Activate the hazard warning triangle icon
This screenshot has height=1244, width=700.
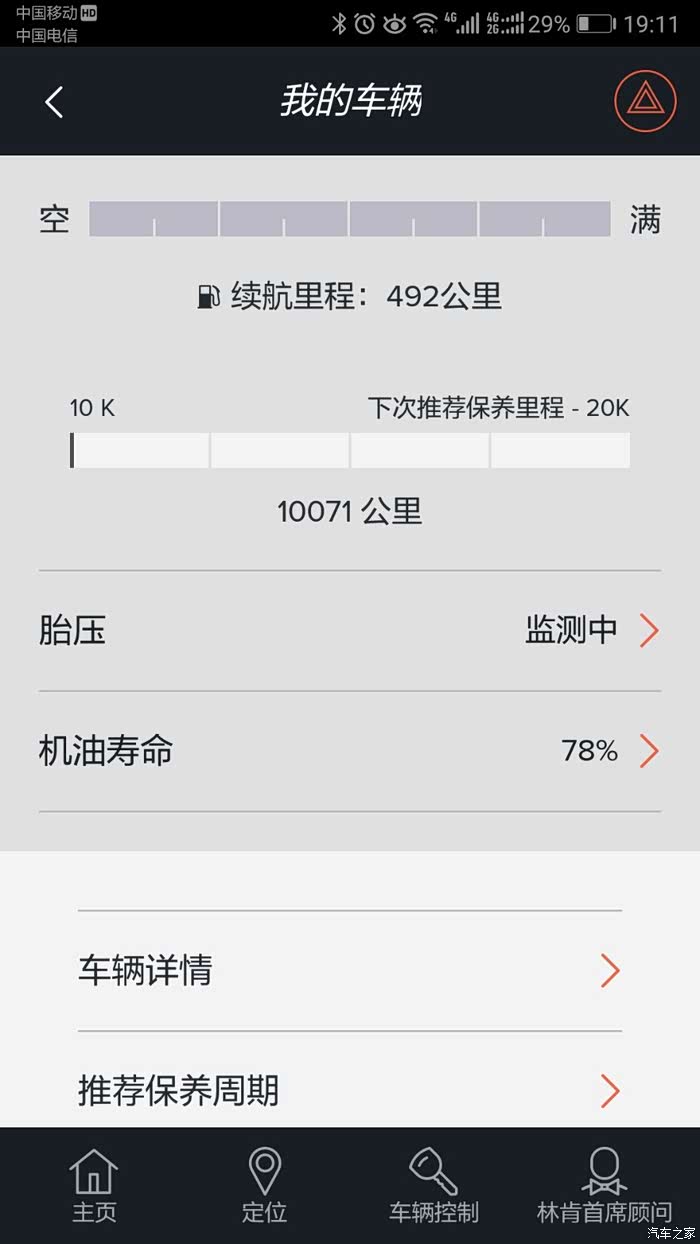tap(645, 100)
